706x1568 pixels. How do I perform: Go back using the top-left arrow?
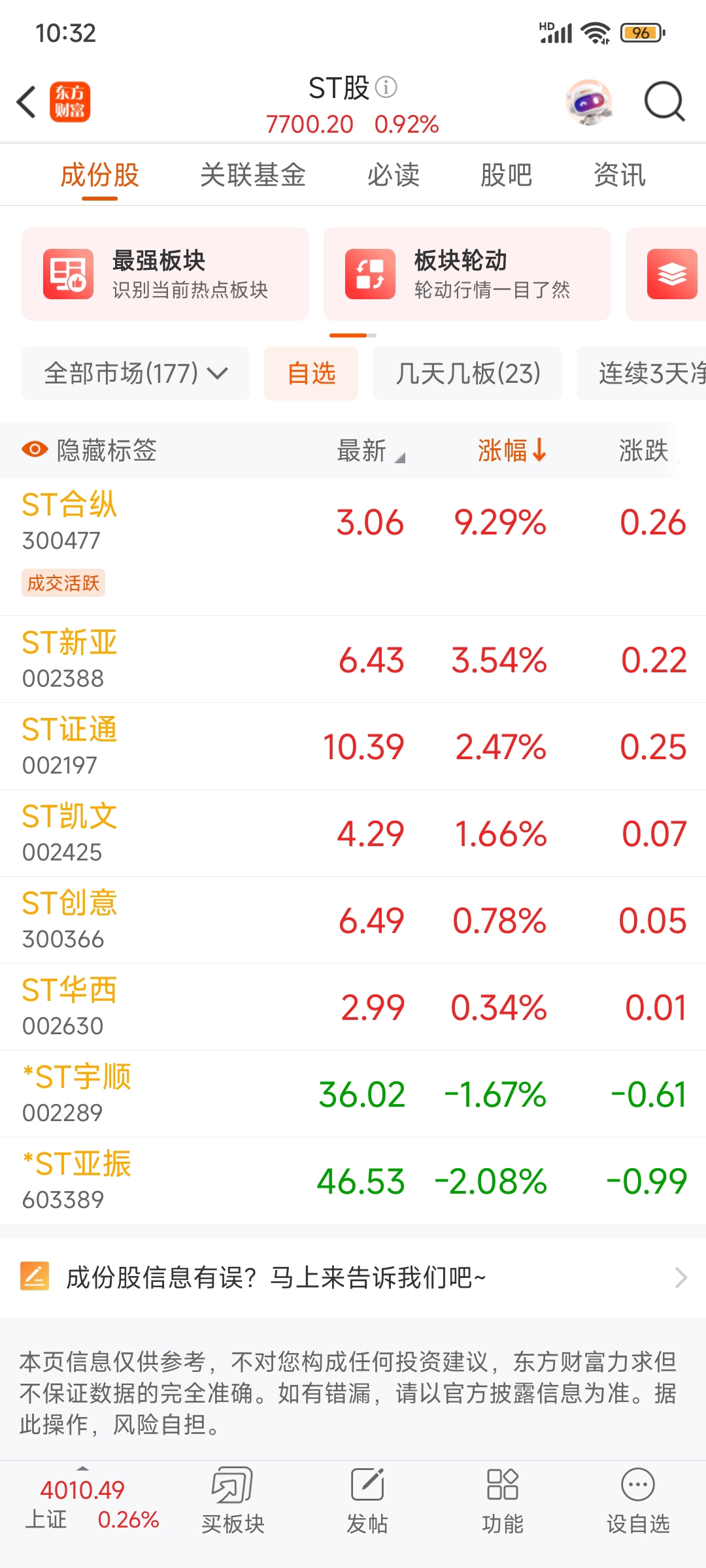pyautogui.click(x=26, y=102)
